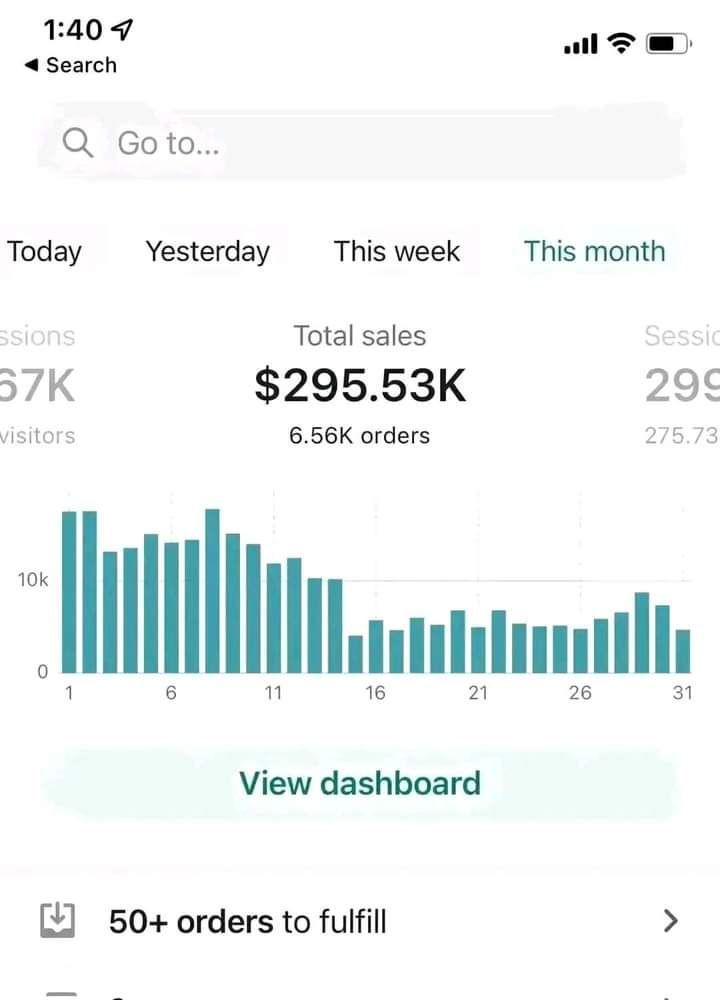Tap the location arrow next to the clock
The width and height of the screenshot is (720, 1000).
[x=122, y=30]
